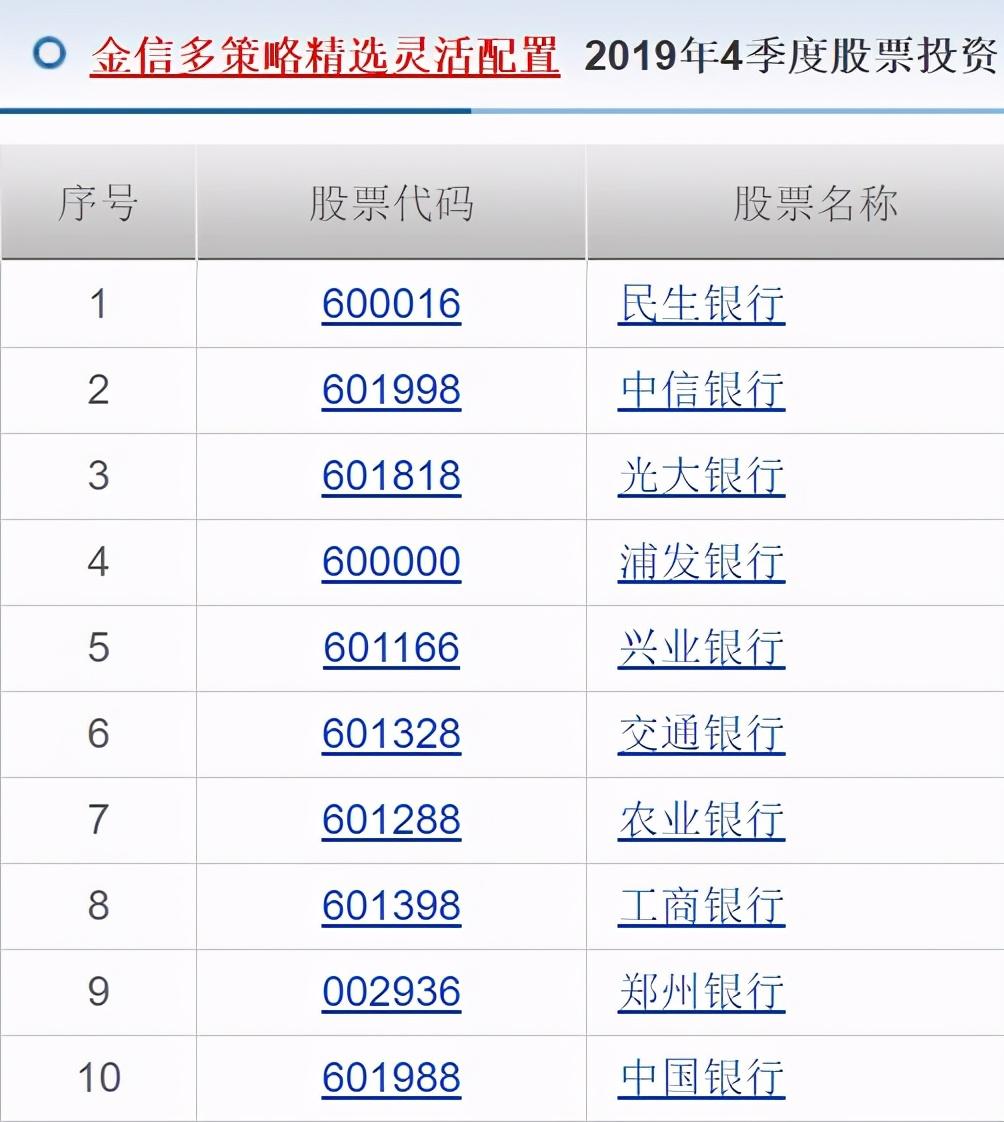Open the 光大银行 stock name link
The image size is (1004, 1122).
(701, 476)
